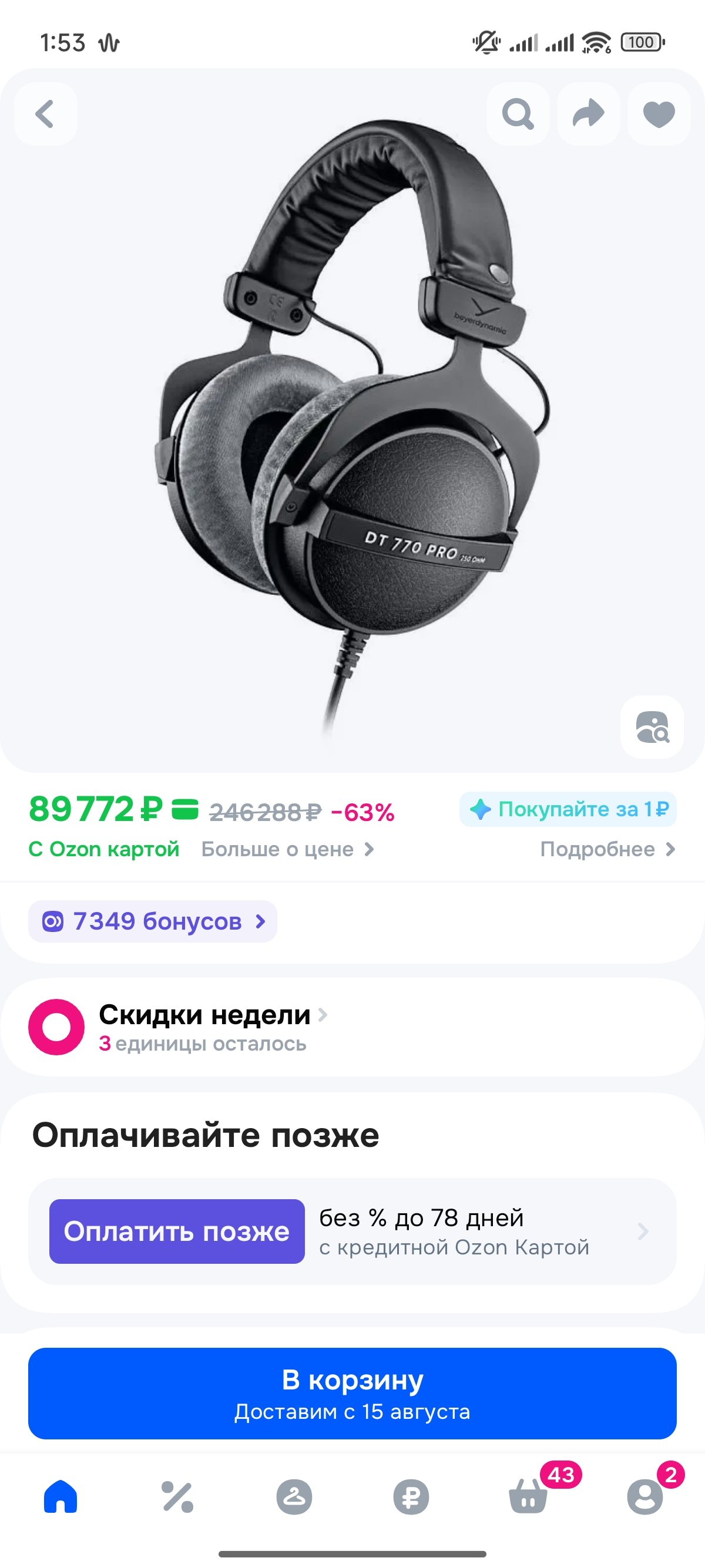Open the clothing hanger tab
705x1568 pixels.
pyautogui.click(x=294, y=1497)
